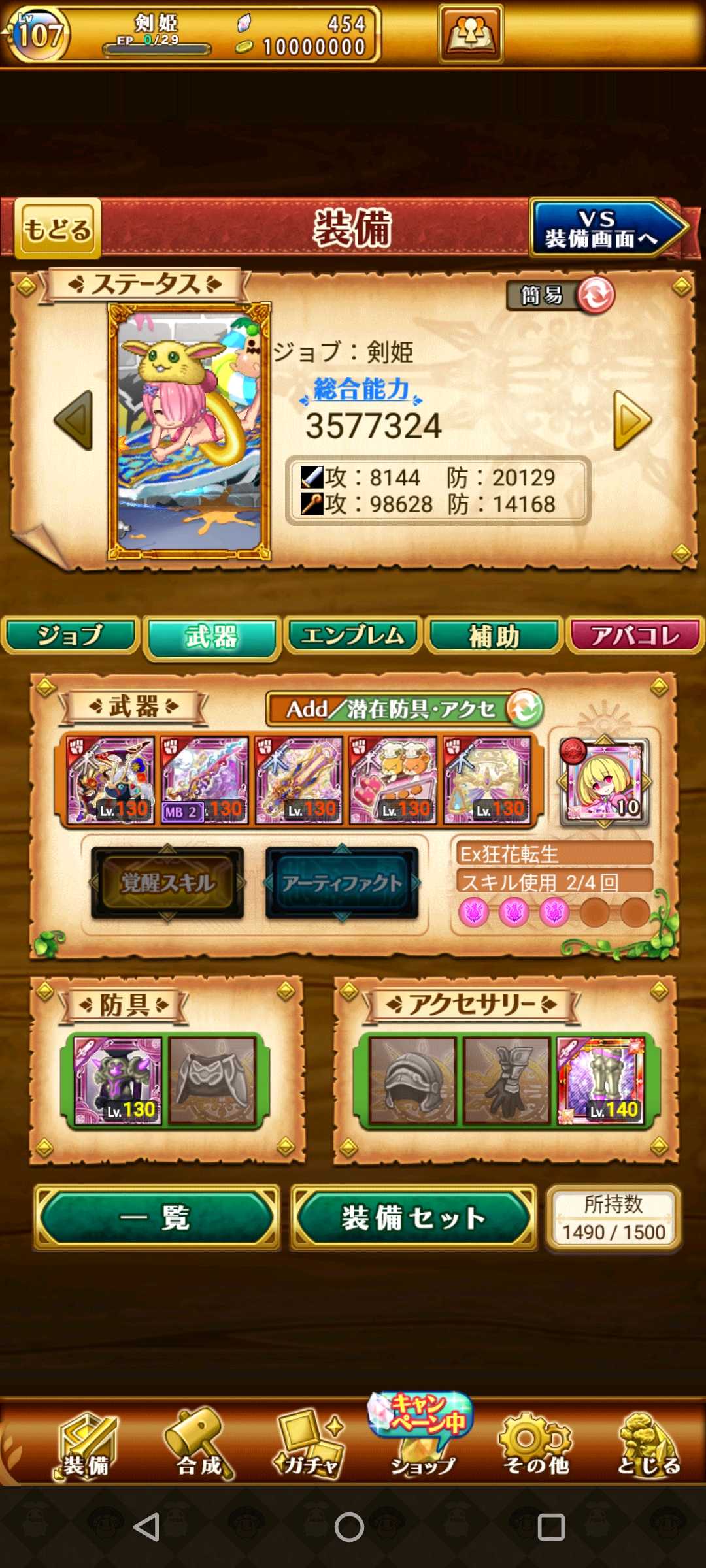The width and height of the screenshot is (706, 1568).
Task: Open the 一覧 list button
Action: (157, 1218)
